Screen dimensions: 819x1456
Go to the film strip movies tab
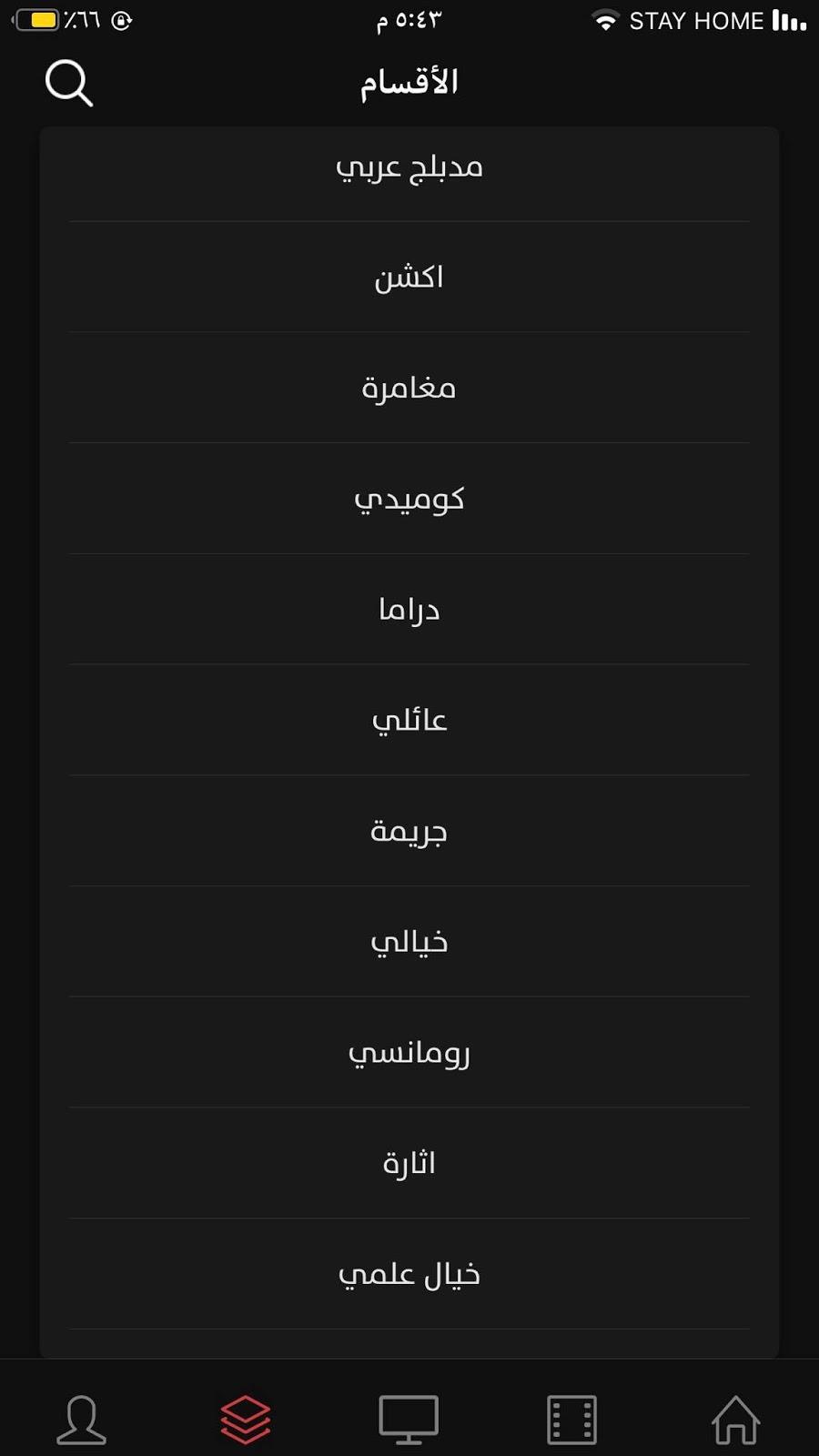pos(571,1419)
